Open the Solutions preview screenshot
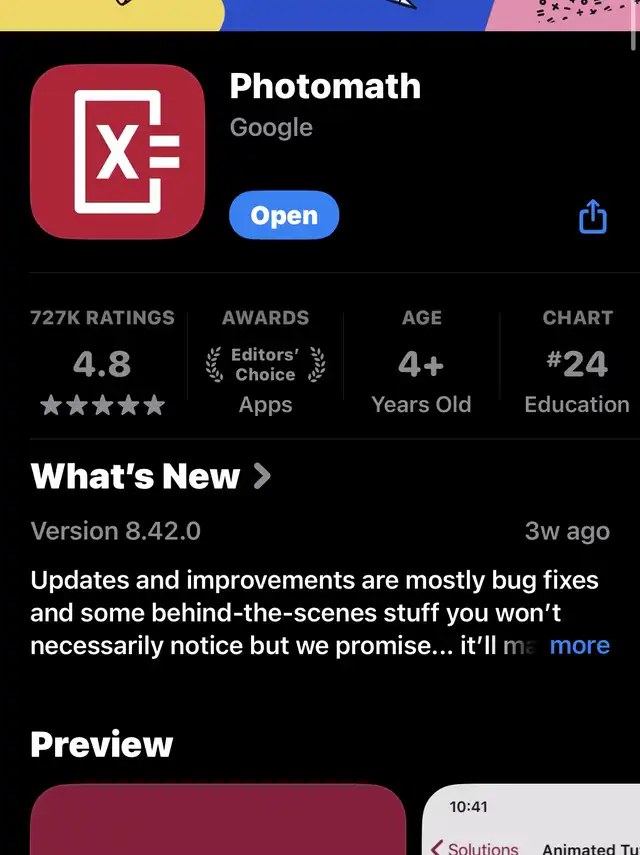 pyautogui.click(x=532, y=820)
